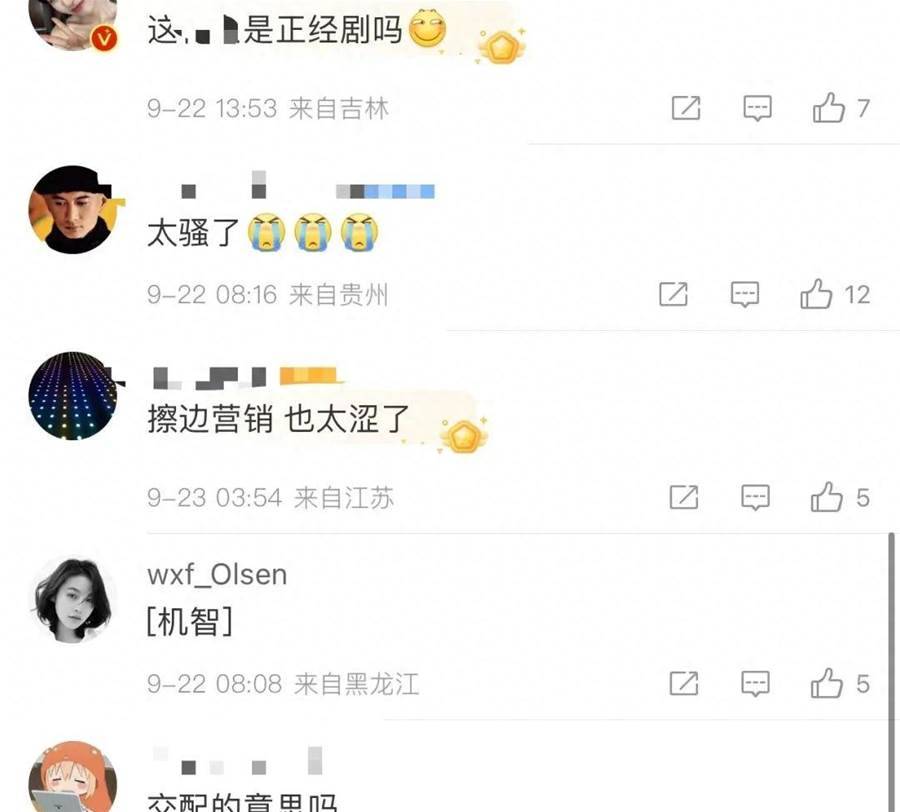Like the comment from 吉林 posted 13:53
The image size is (900, 812).
[x=828, y=107]
